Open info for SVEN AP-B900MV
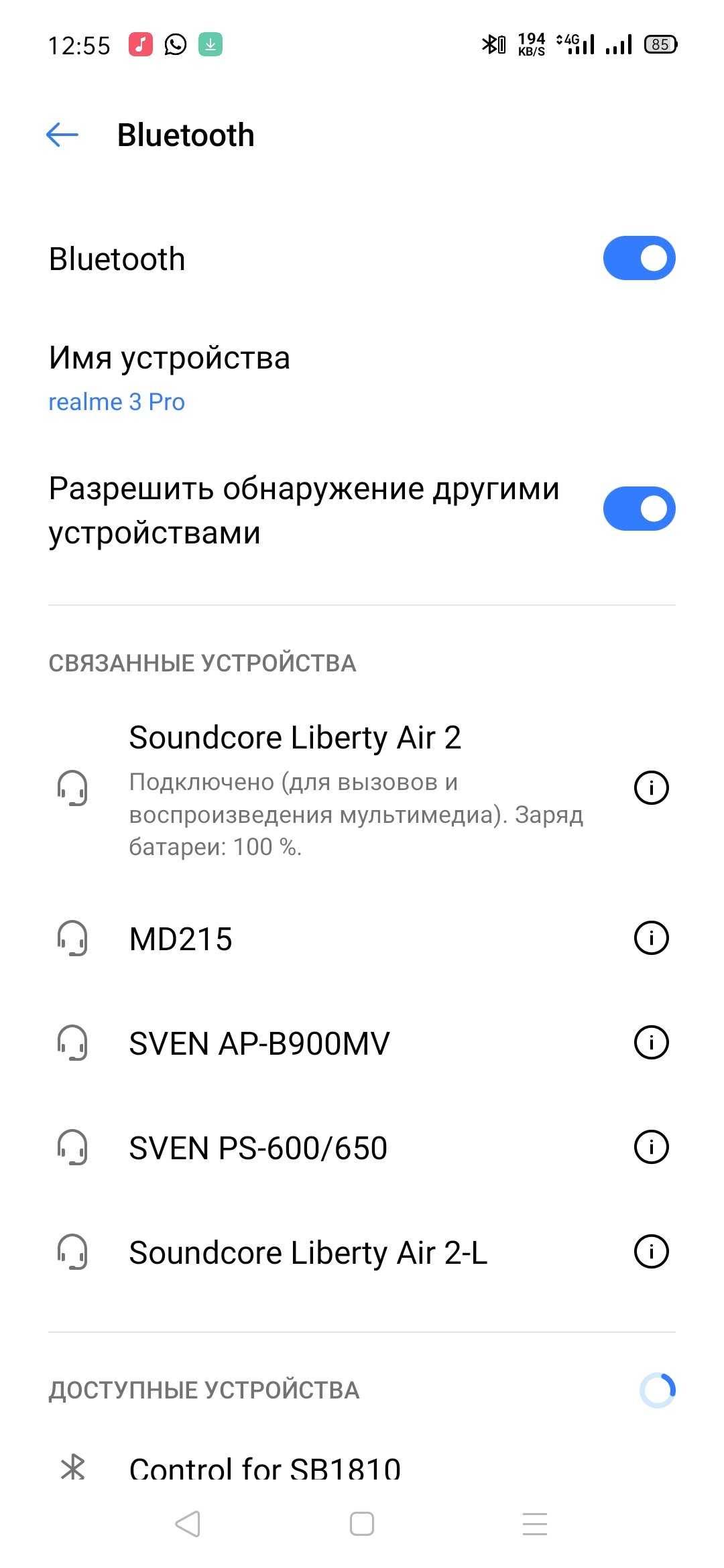This screenshot has width=724, height=1568. tap(651, 1042)
